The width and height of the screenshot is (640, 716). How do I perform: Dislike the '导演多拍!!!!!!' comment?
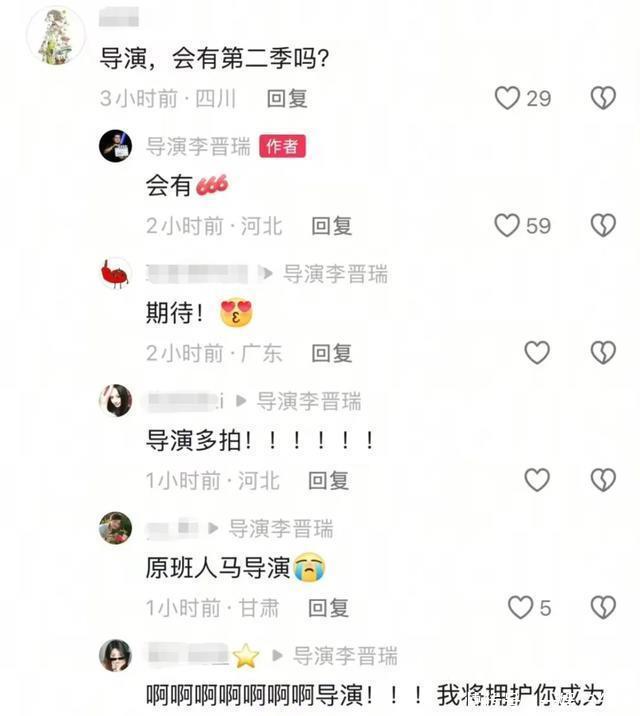602,480
